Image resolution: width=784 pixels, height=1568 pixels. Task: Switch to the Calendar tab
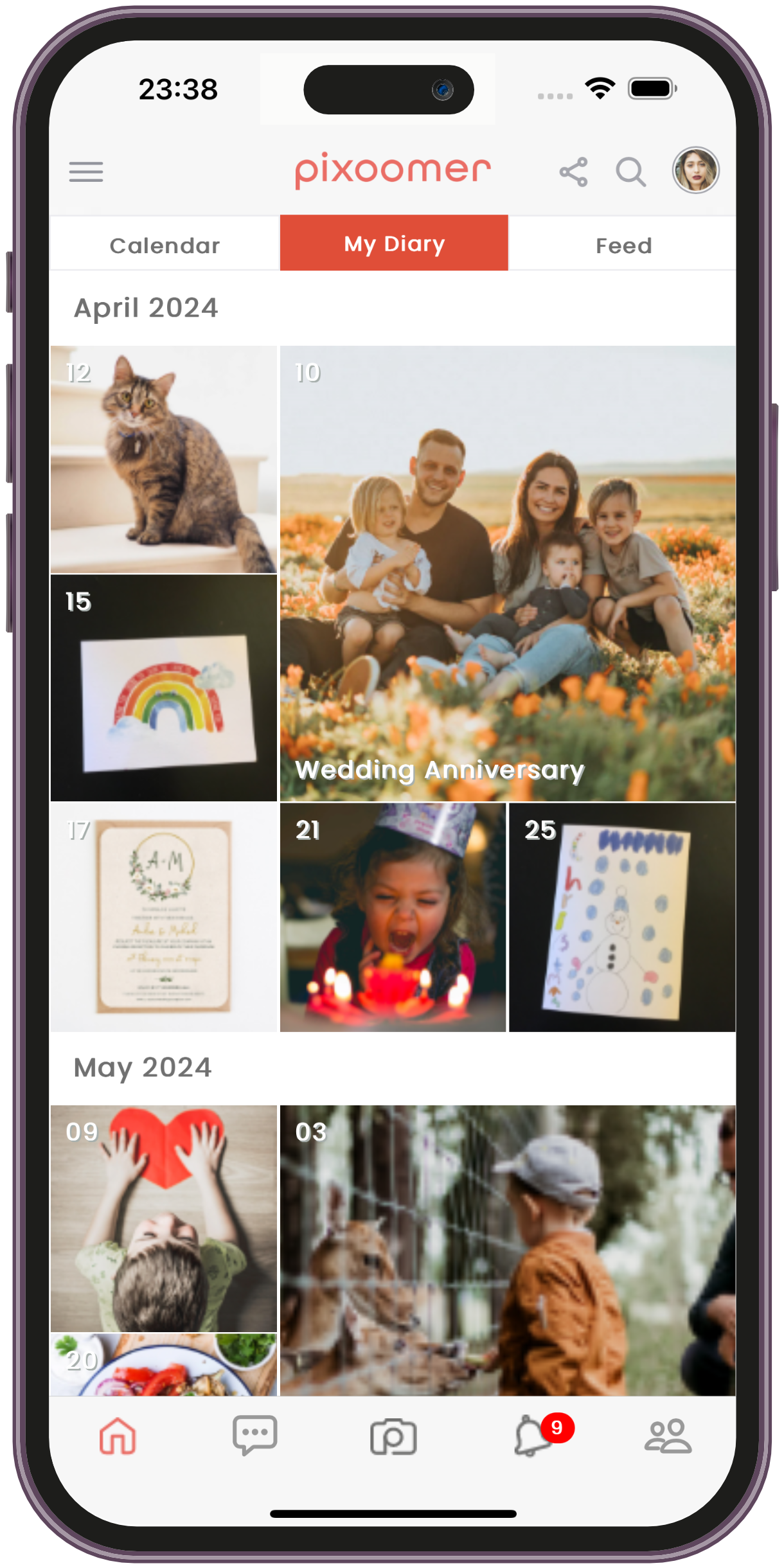pyautogui.click(x=165, y=245)
